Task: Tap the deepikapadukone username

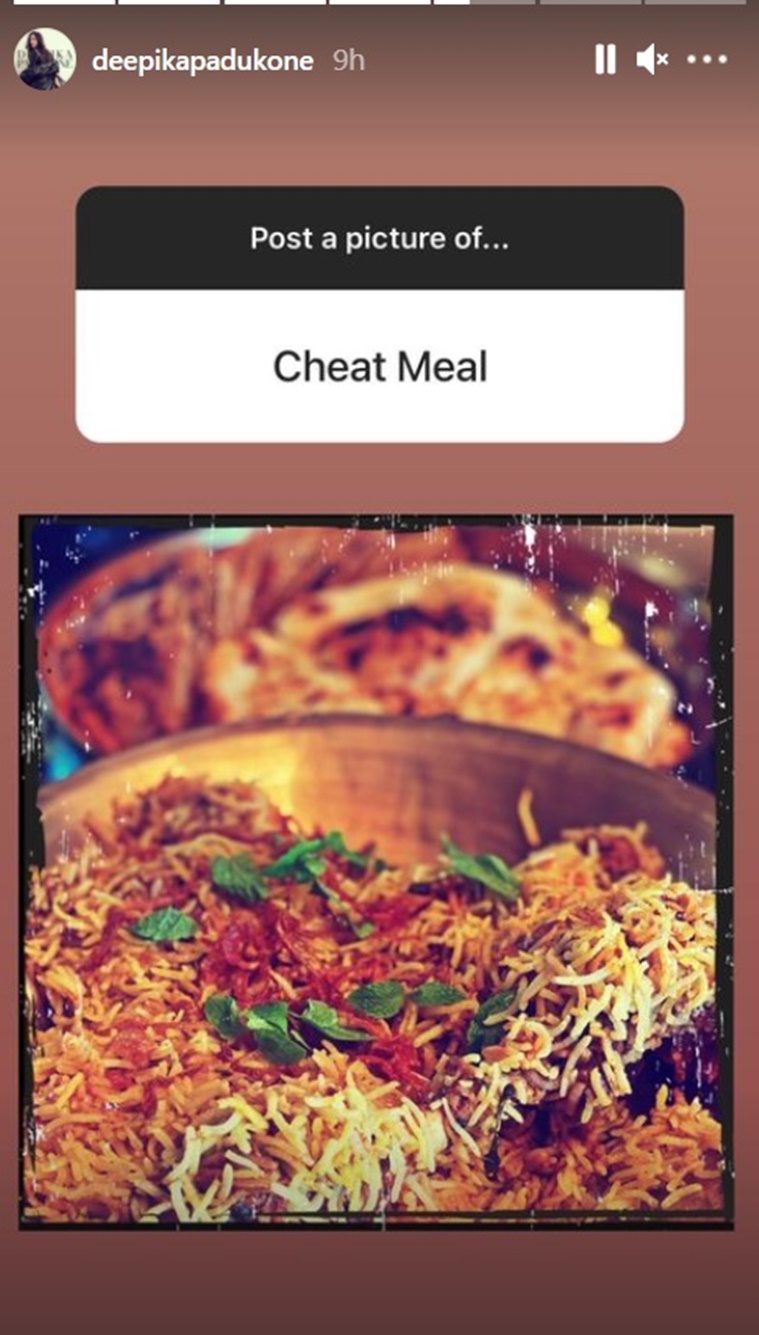Action: [x=202, y=61]
